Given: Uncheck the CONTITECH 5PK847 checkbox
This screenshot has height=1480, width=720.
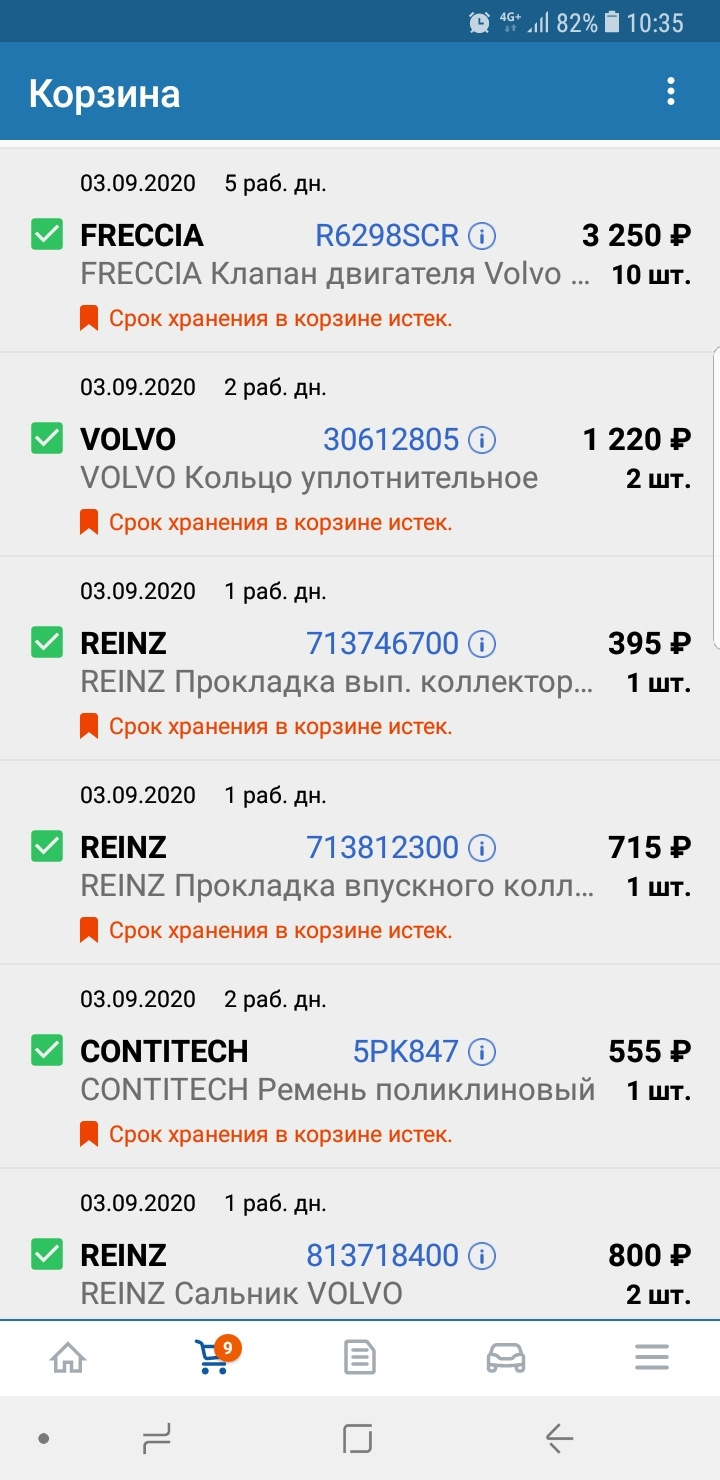Looking at the screenshot, I should (x=47, y=1051).
